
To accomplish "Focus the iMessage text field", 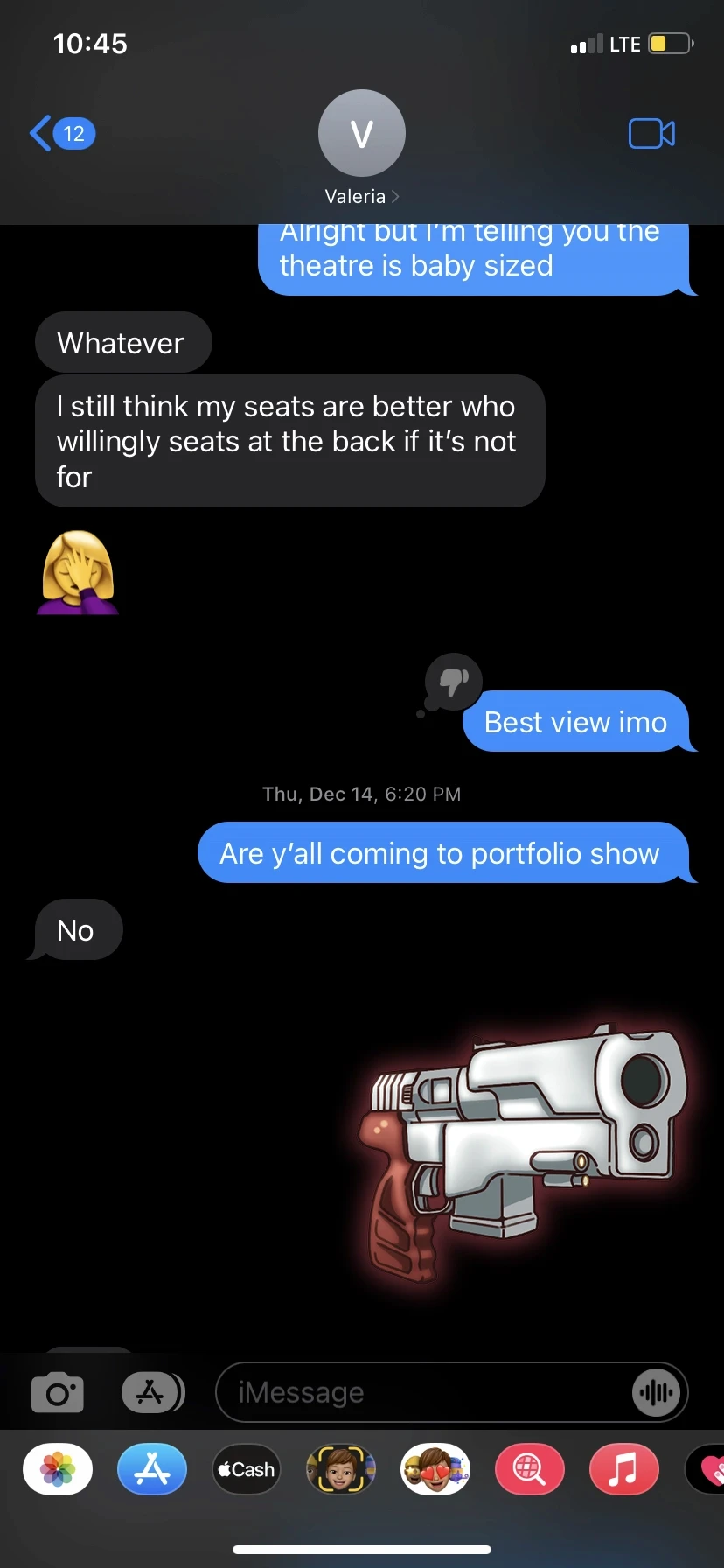I will 420,1392.
